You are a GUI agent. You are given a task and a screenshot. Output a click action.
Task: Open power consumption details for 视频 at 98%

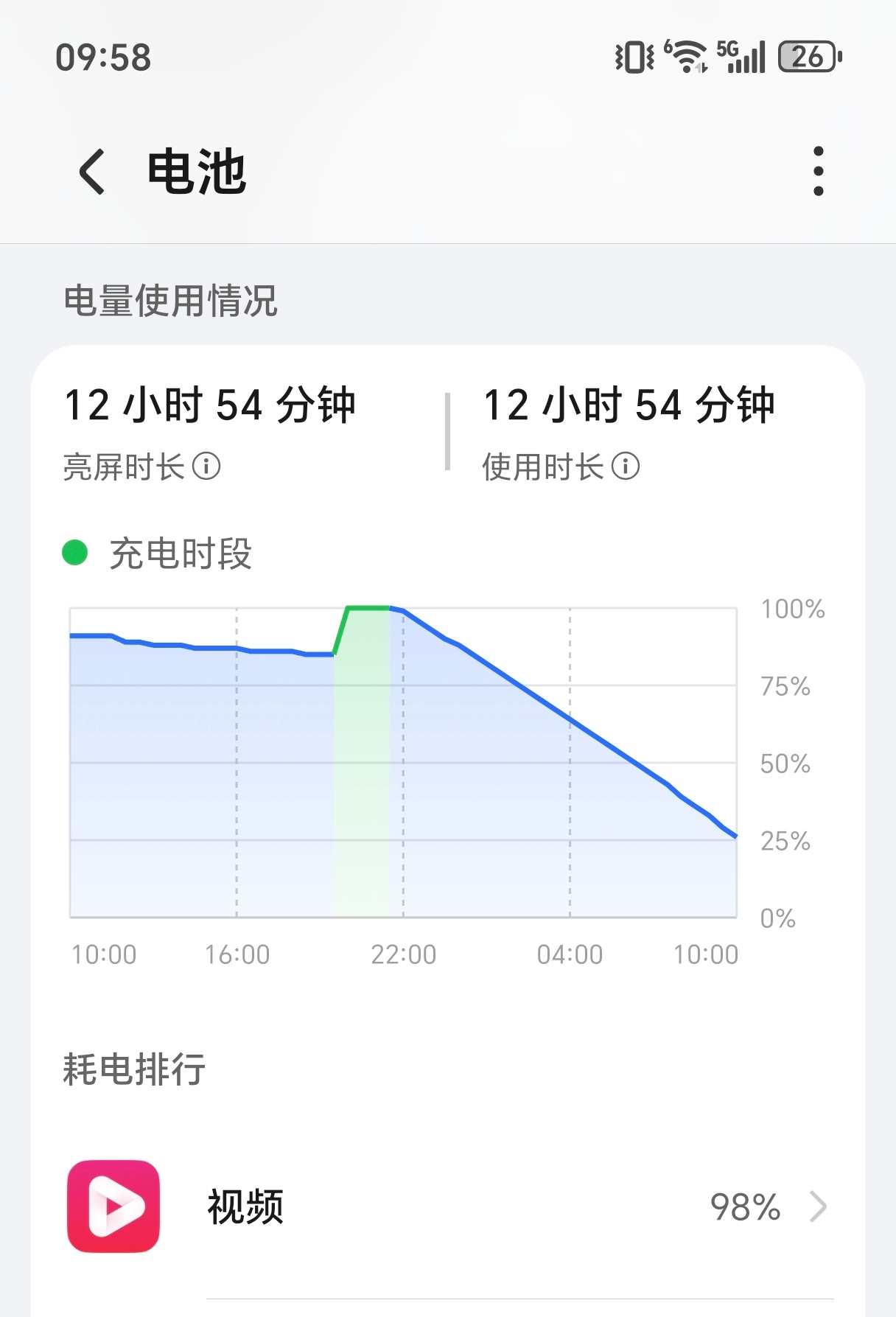pyautogui.click(x=746, y=1207)
